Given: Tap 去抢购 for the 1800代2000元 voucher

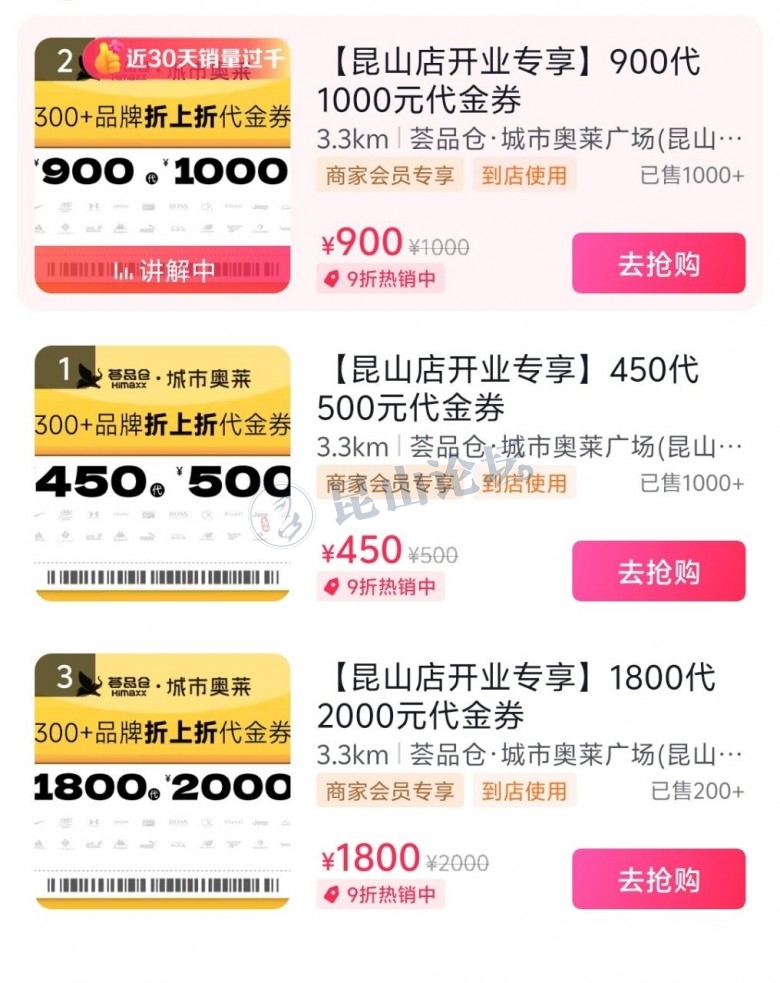Looking at the screenshot, I should 658,880.
